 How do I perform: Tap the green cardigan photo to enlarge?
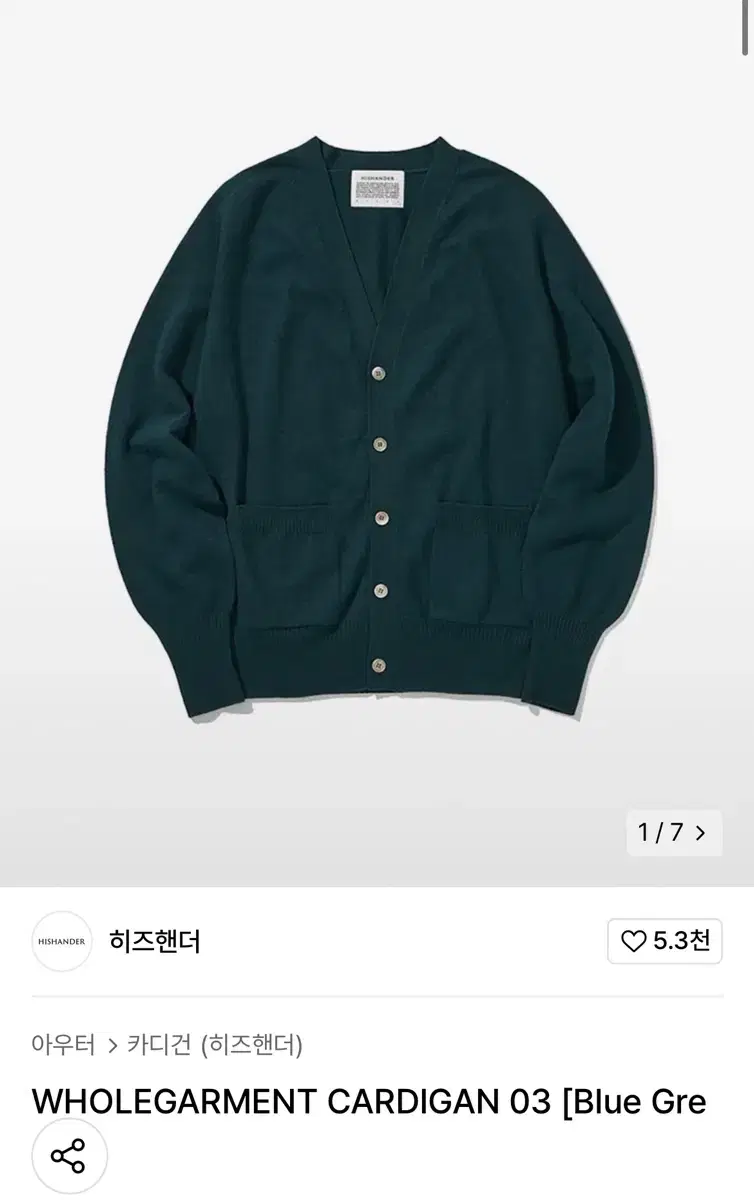[x=377, y=430]
